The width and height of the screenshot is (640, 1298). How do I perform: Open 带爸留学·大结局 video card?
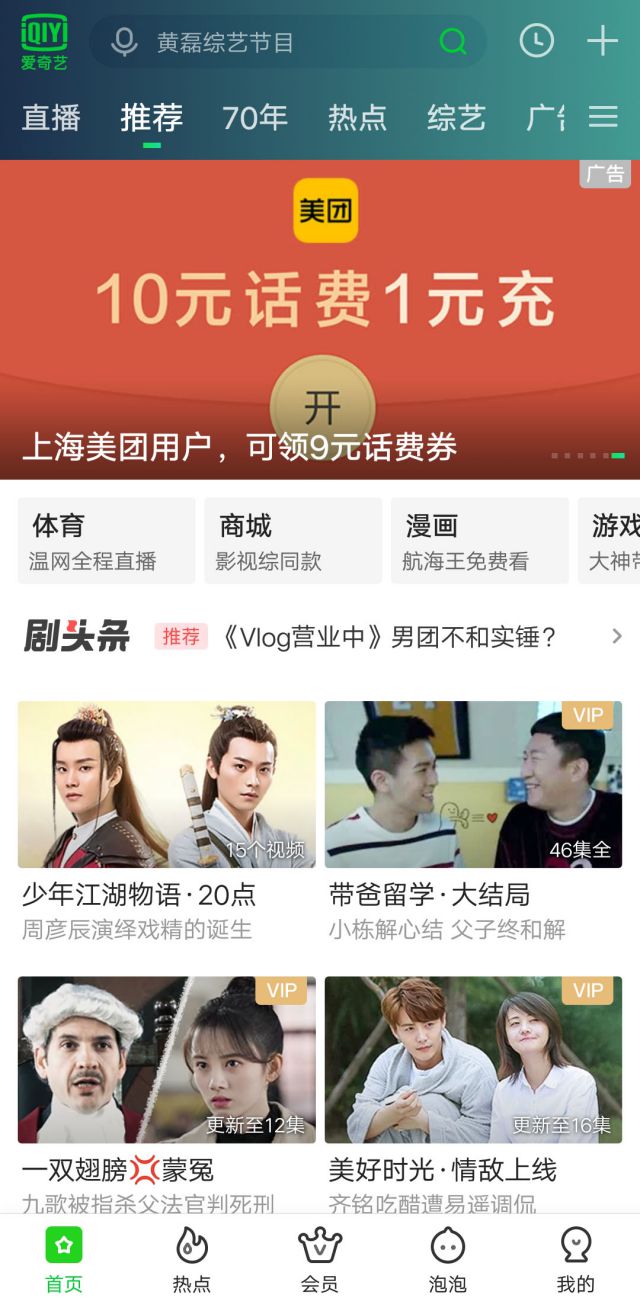[473, 785]
